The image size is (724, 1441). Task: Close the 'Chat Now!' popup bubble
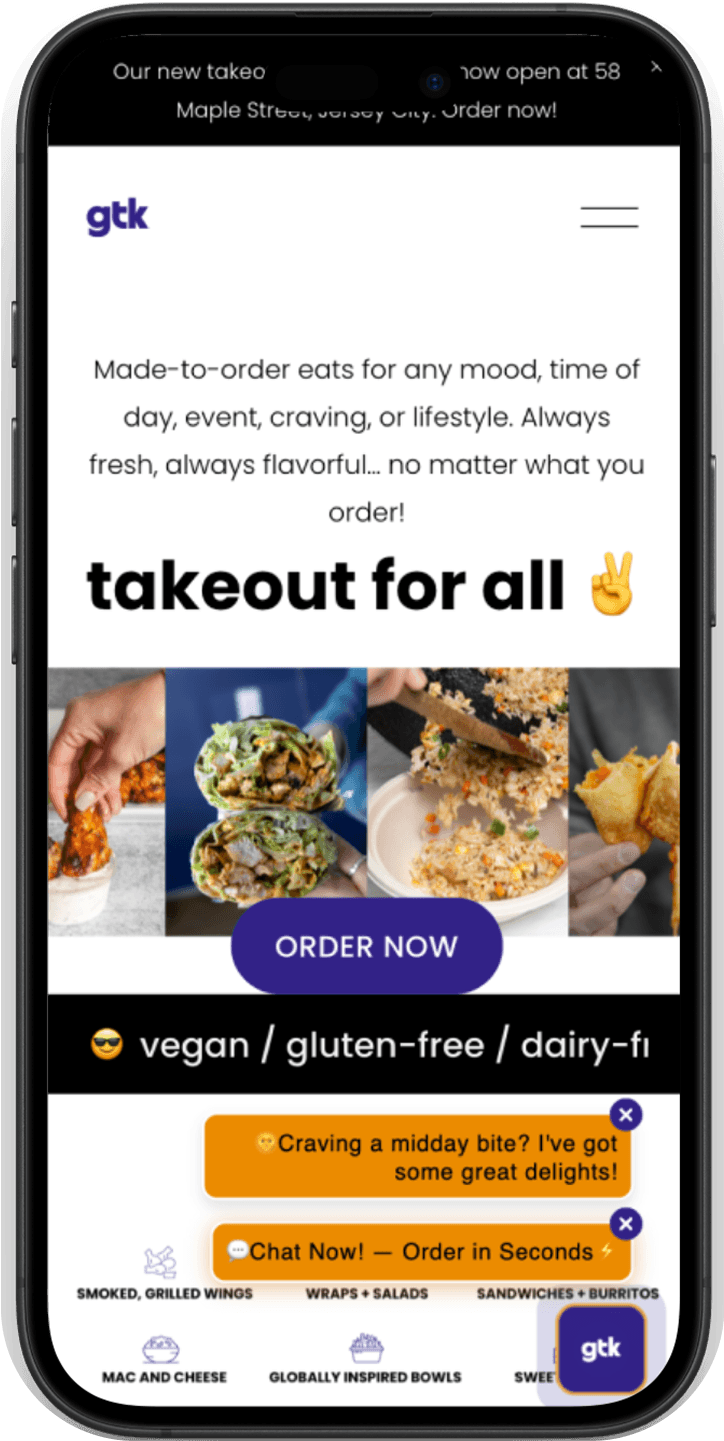coord(626,1223)
